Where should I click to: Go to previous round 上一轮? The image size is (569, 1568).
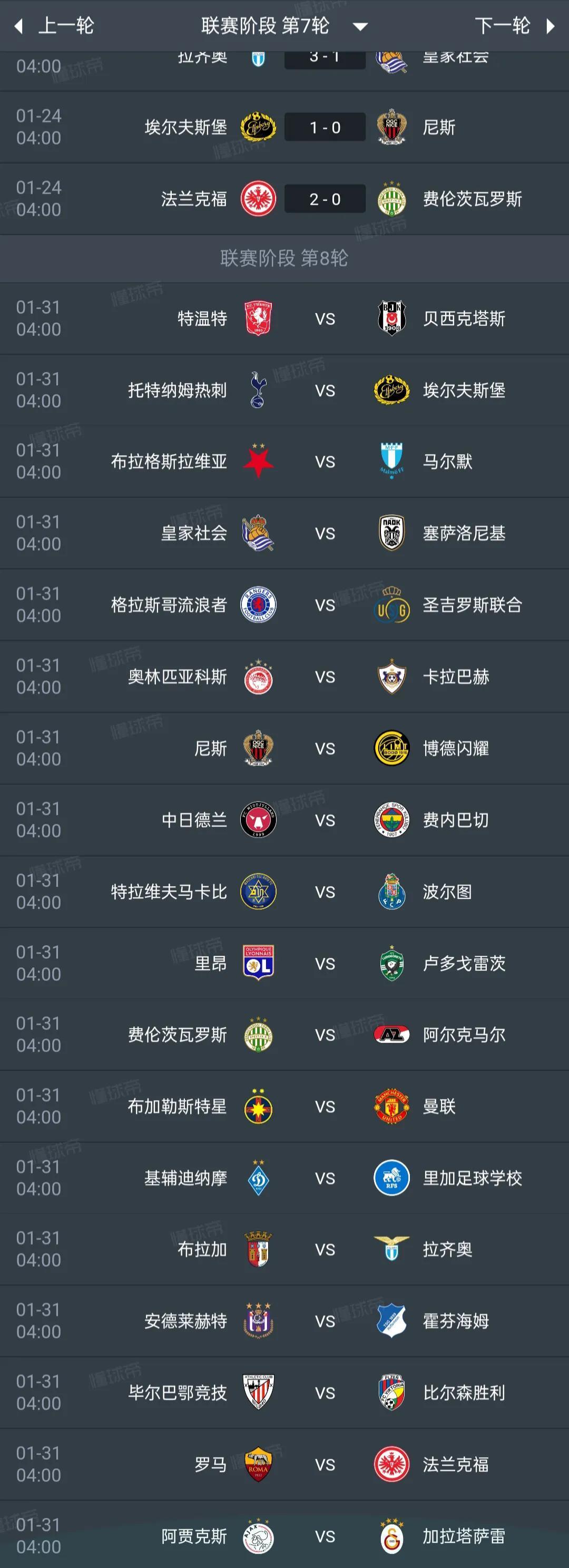(x=55, y=26)
